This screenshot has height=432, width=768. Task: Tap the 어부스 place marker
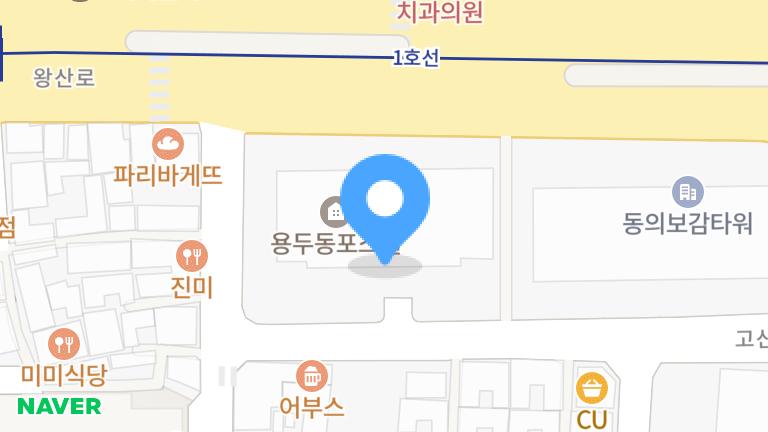[x=312, y=377]
